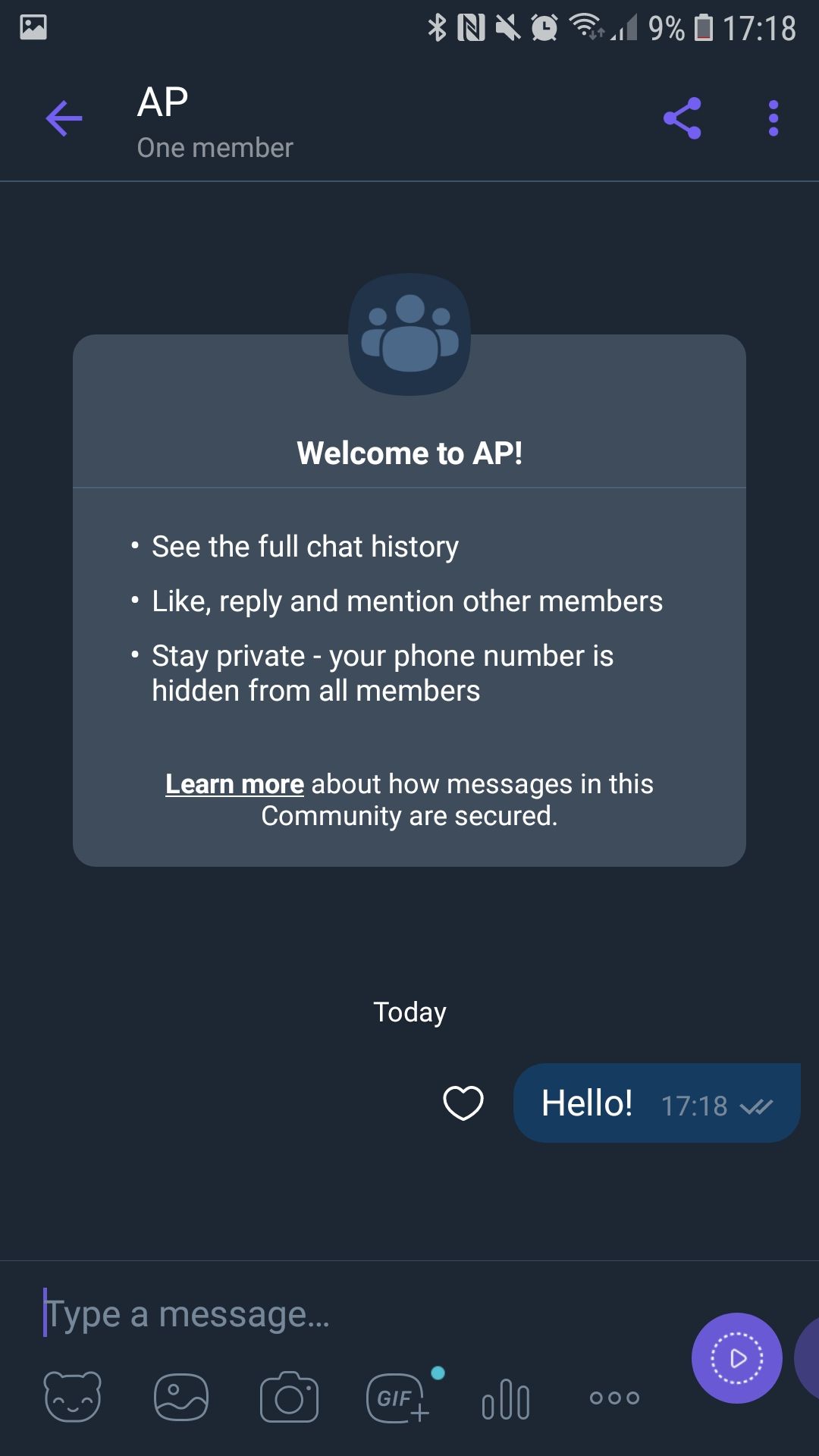
Task: Focus the Type a message field
Action: pyautogui.click(x=341, y=1313)
